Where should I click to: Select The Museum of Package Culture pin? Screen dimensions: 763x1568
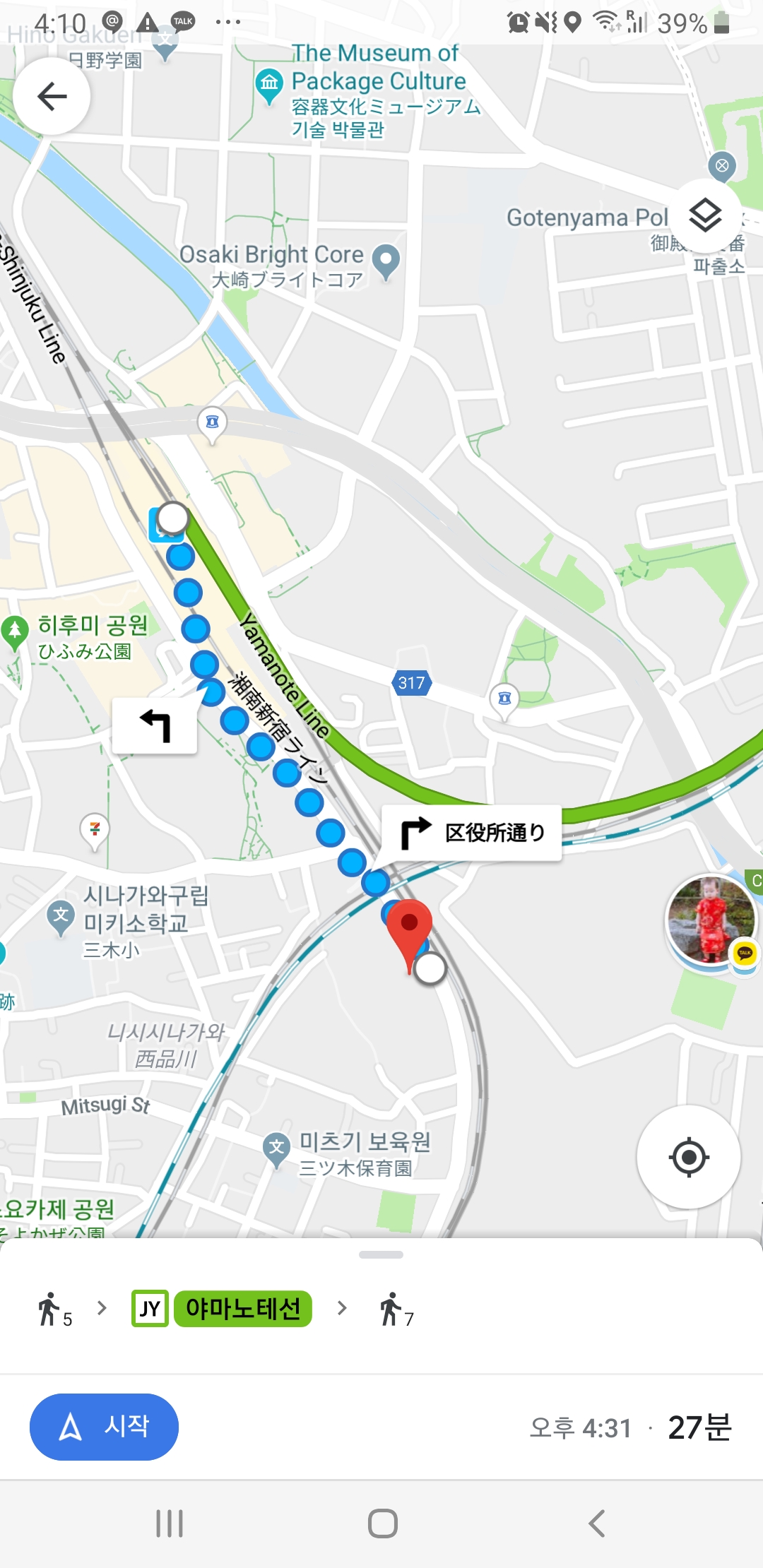pos(268,85)
